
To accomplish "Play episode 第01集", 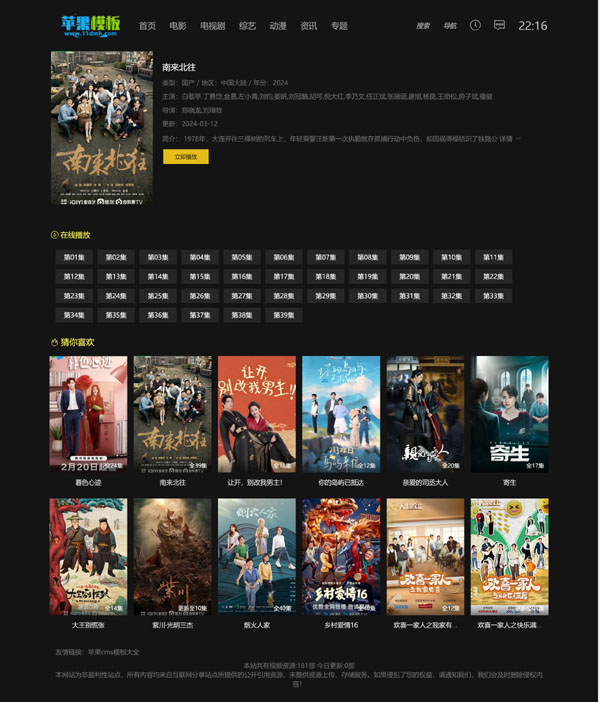I will tap(74, 257).
